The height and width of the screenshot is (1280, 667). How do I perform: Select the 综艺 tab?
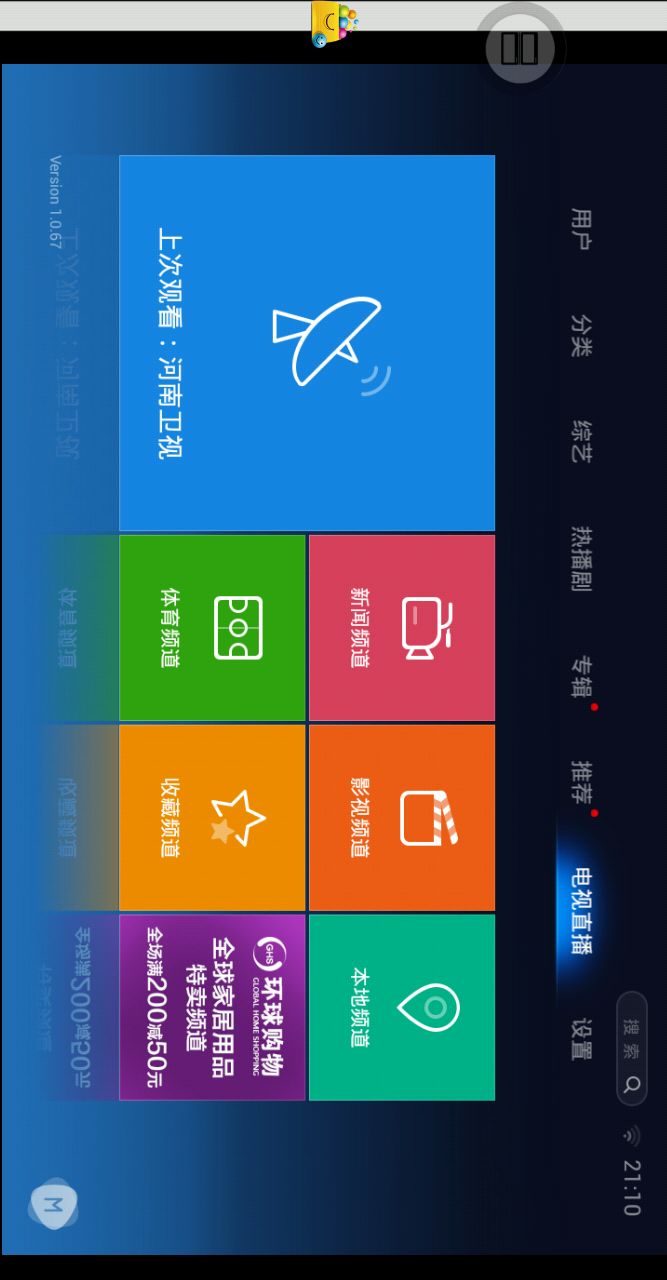click(581, 440)
